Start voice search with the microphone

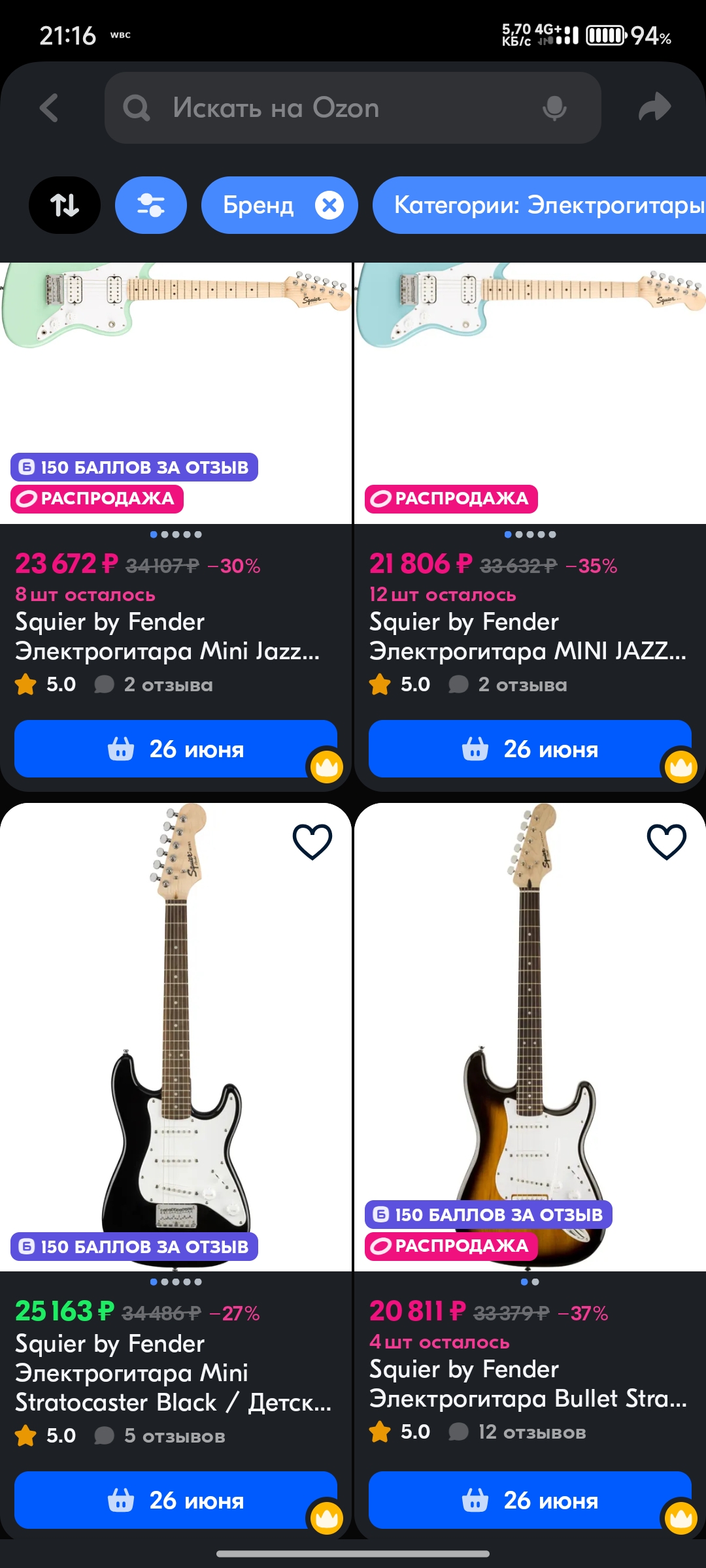pos(554,108)
